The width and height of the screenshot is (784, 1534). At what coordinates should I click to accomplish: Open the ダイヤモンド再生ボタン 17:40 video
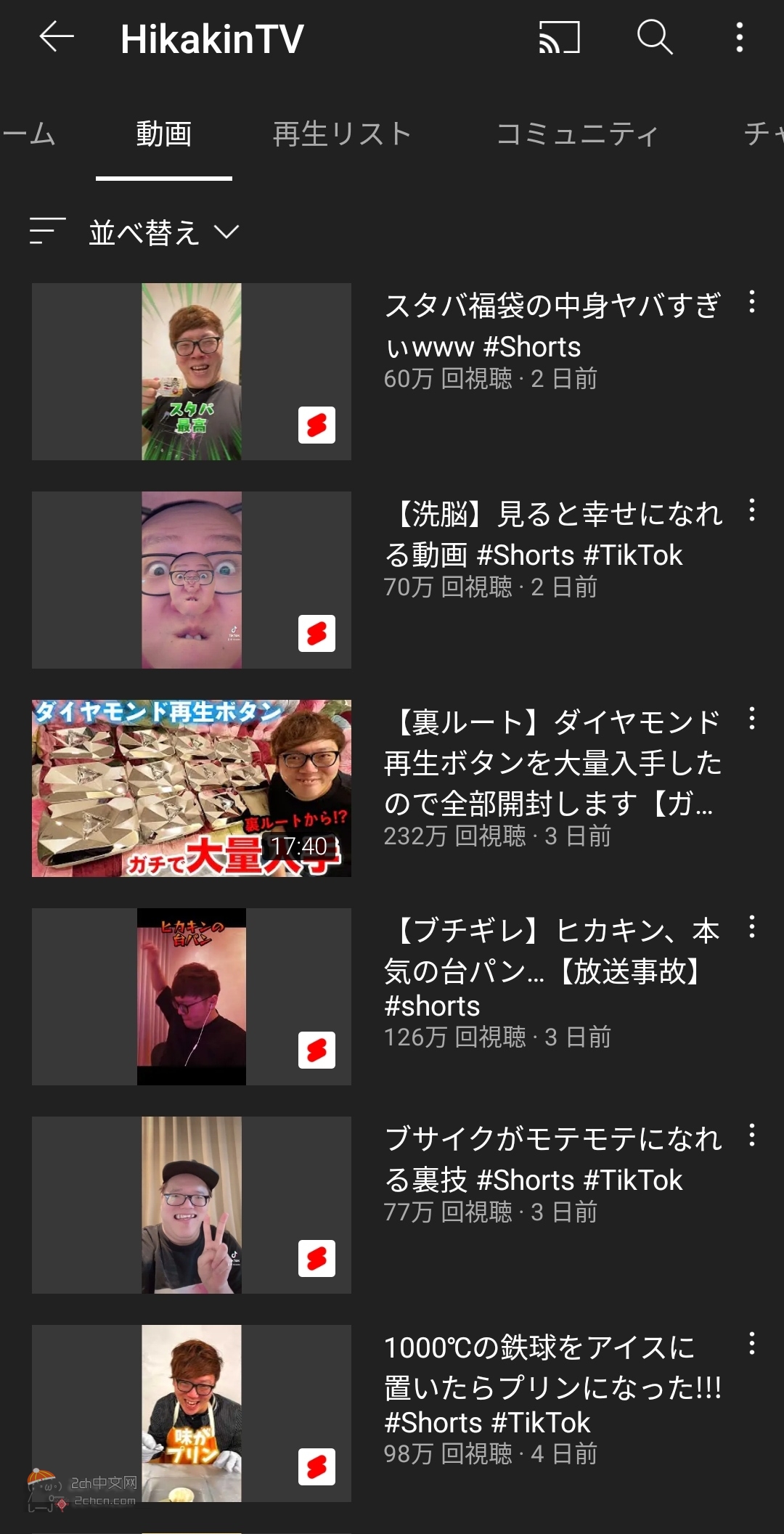[x=192, y=788]
